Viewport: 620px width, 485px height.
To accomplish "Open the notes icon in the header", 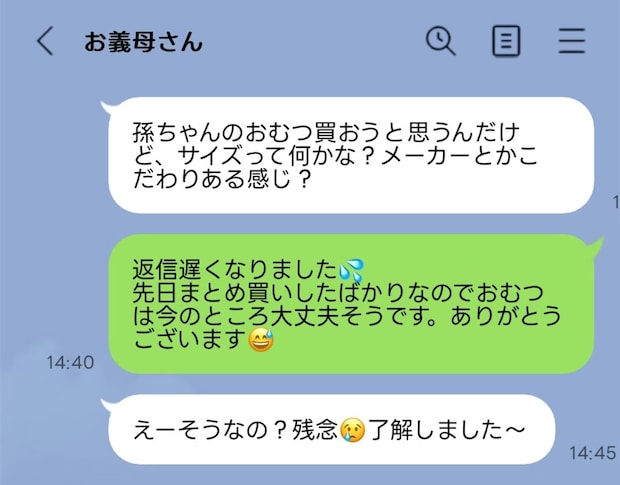I will pyautogui.click(x=506, y=41).
